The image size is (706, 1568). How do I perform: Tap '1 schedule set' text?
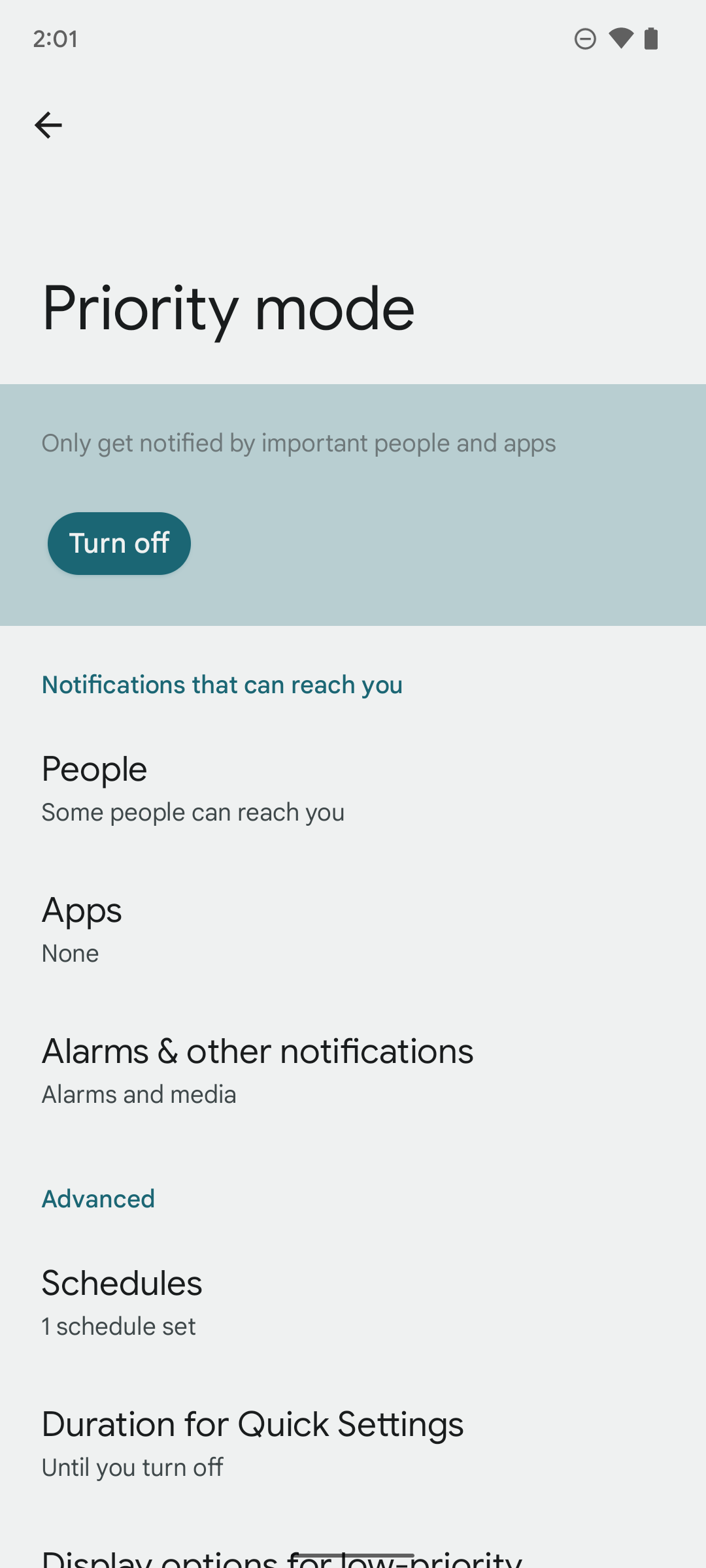click(x=118, y=1326)
